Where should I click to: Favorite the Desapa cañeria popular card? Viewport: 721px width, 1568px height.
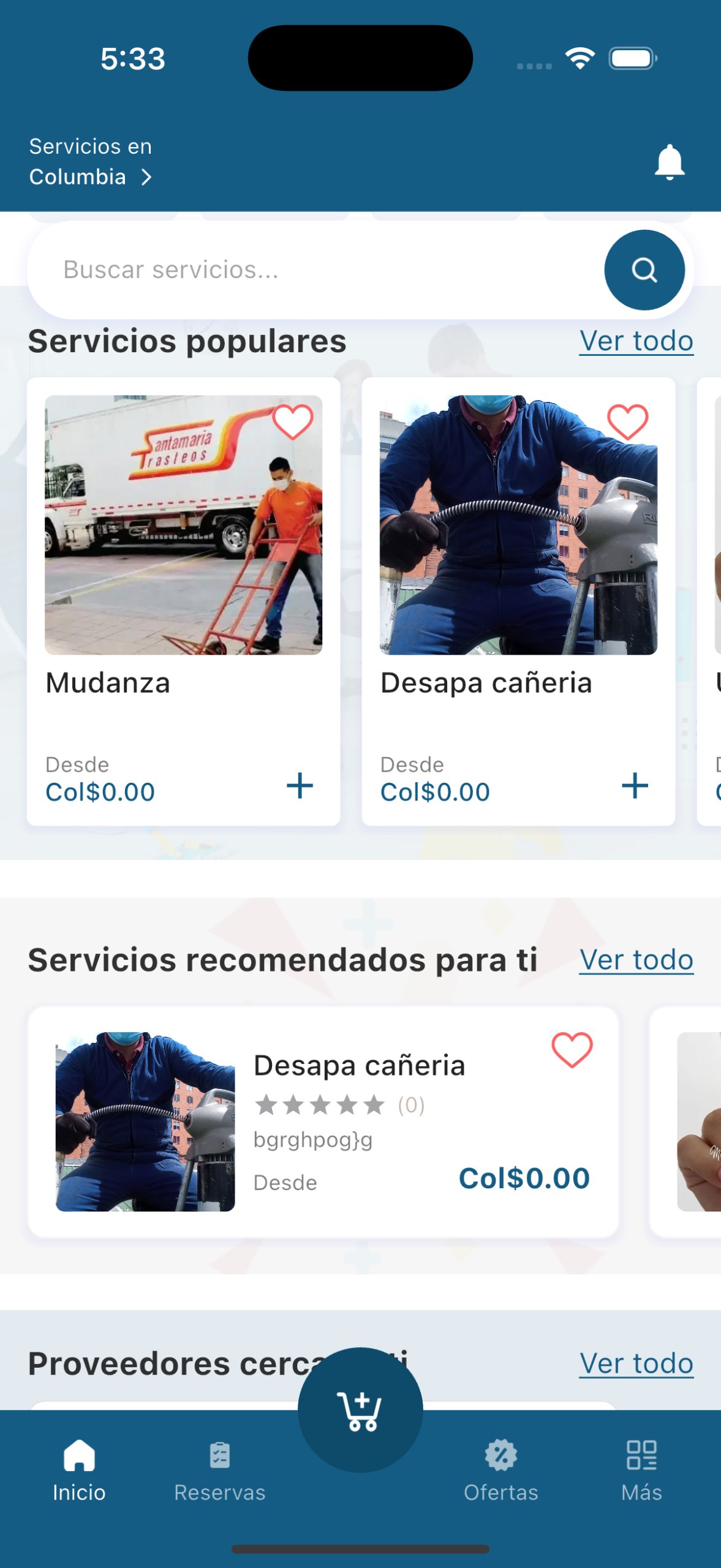tap(628, 421)
